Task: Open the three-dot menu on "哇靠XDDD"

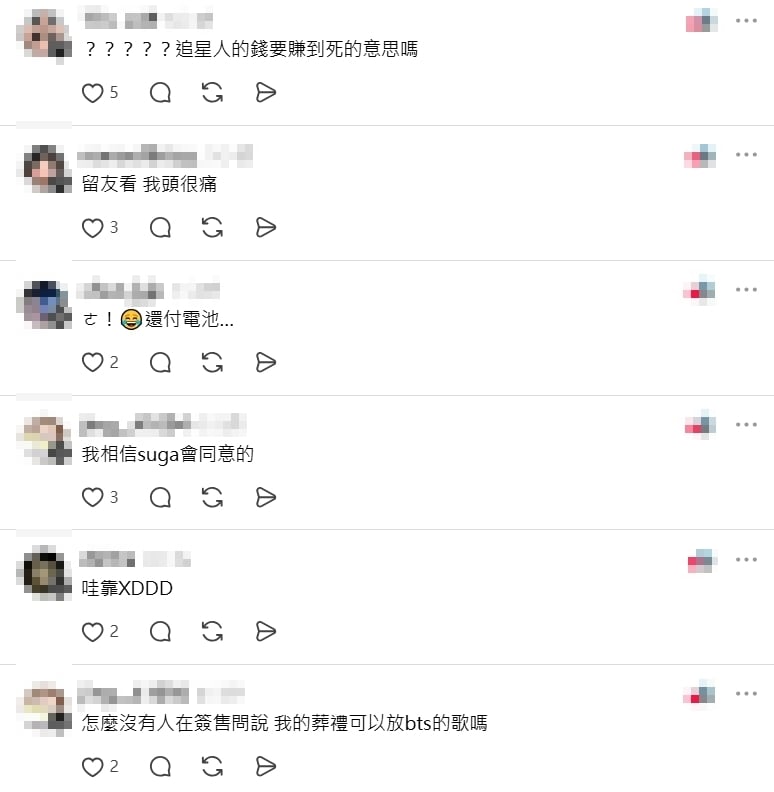Action: [x=746, y=558]
